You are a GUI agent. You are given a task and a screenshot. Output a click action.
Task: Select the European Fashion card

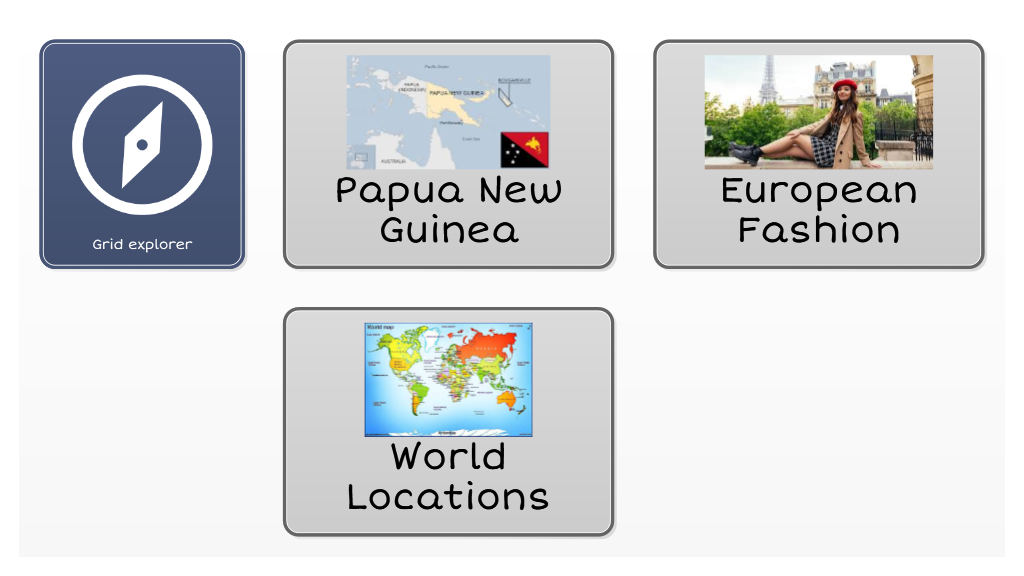point(818,154)
